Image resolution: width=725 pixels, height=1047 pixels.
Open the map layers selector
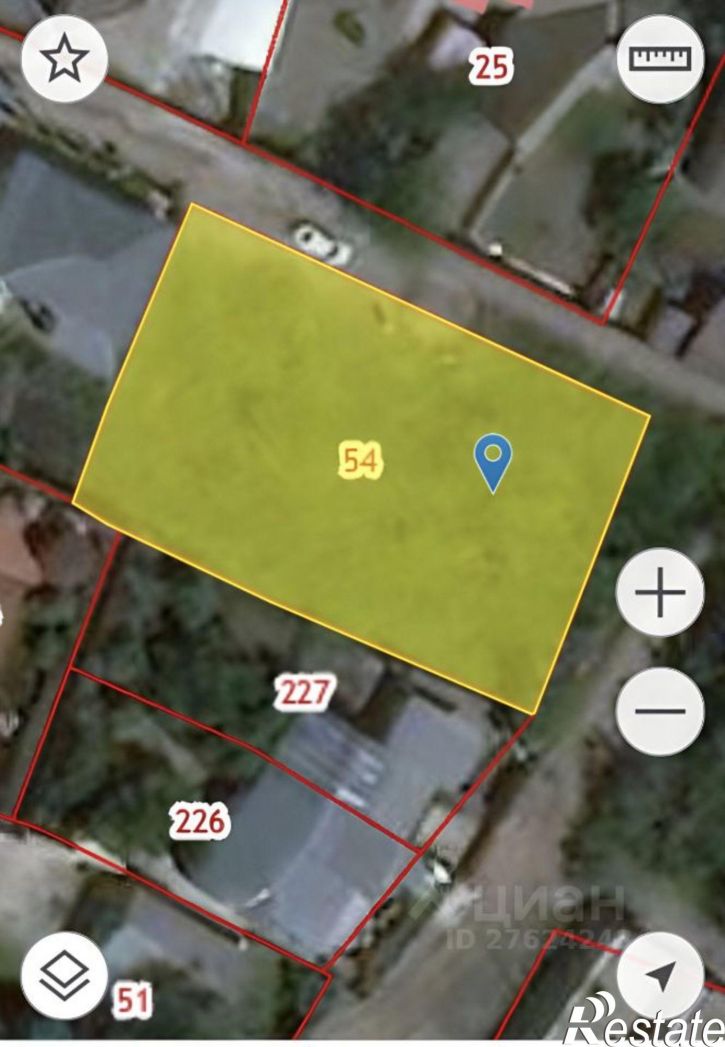click(64, 975)
